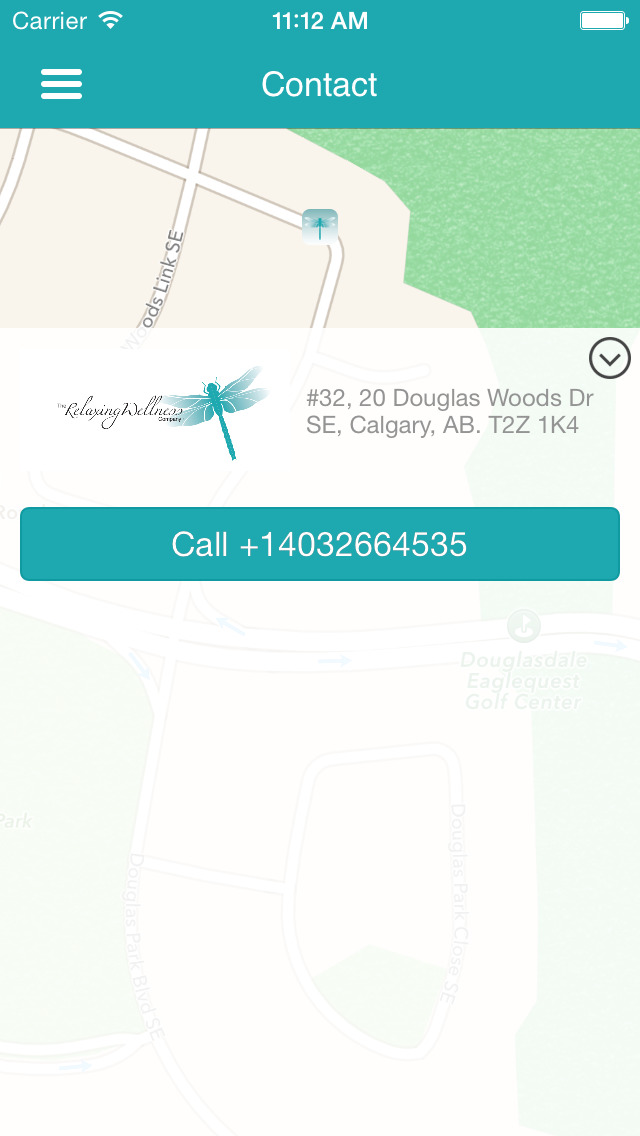The image size is (640, 1136).
Task: Open the hamburger drawer menu
Action: click(x=61, y=84)
